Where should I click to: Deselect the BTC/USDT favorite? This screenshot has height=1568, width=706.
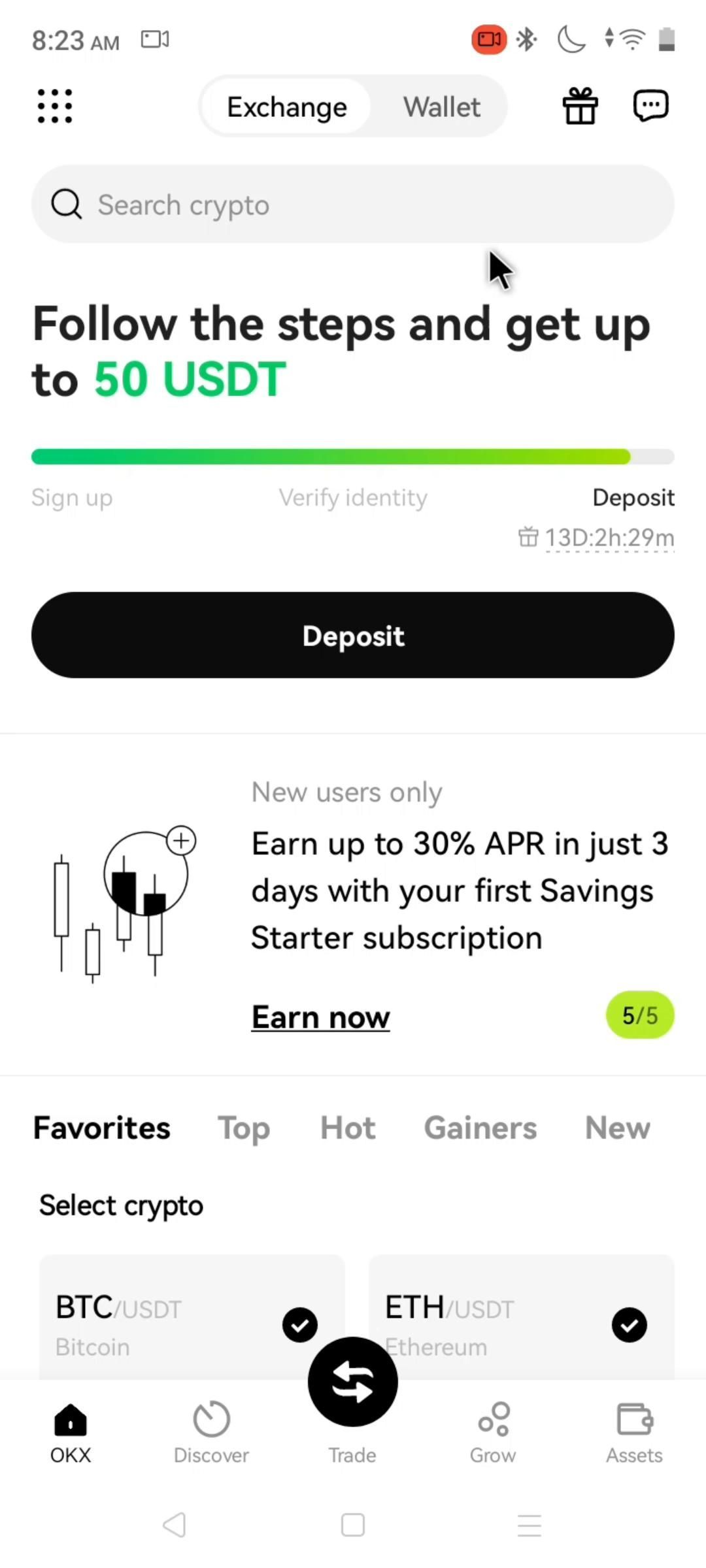click(300, 1325)
